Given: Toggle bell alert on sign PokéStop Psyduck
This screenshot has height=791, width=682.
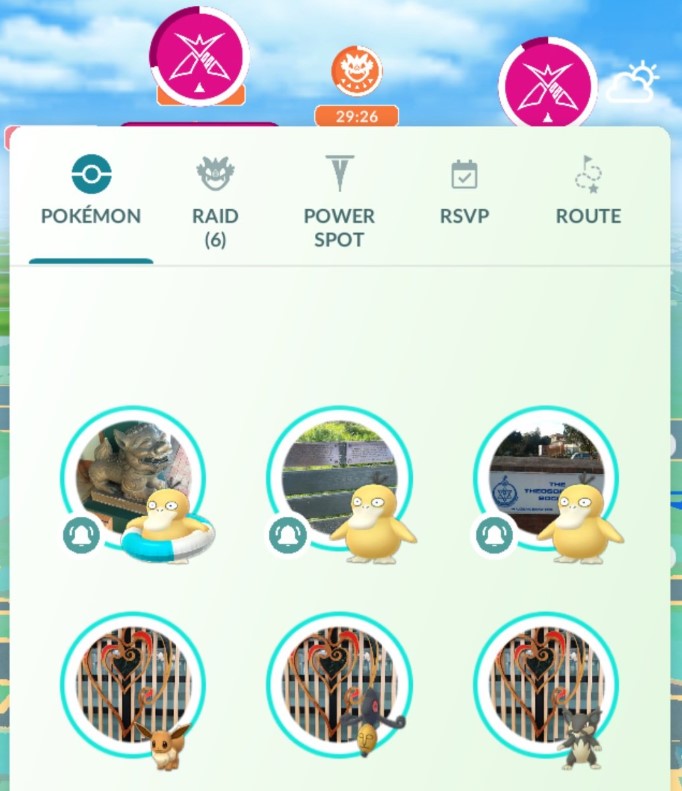Looking at the screenshot, I should [494, 535].
